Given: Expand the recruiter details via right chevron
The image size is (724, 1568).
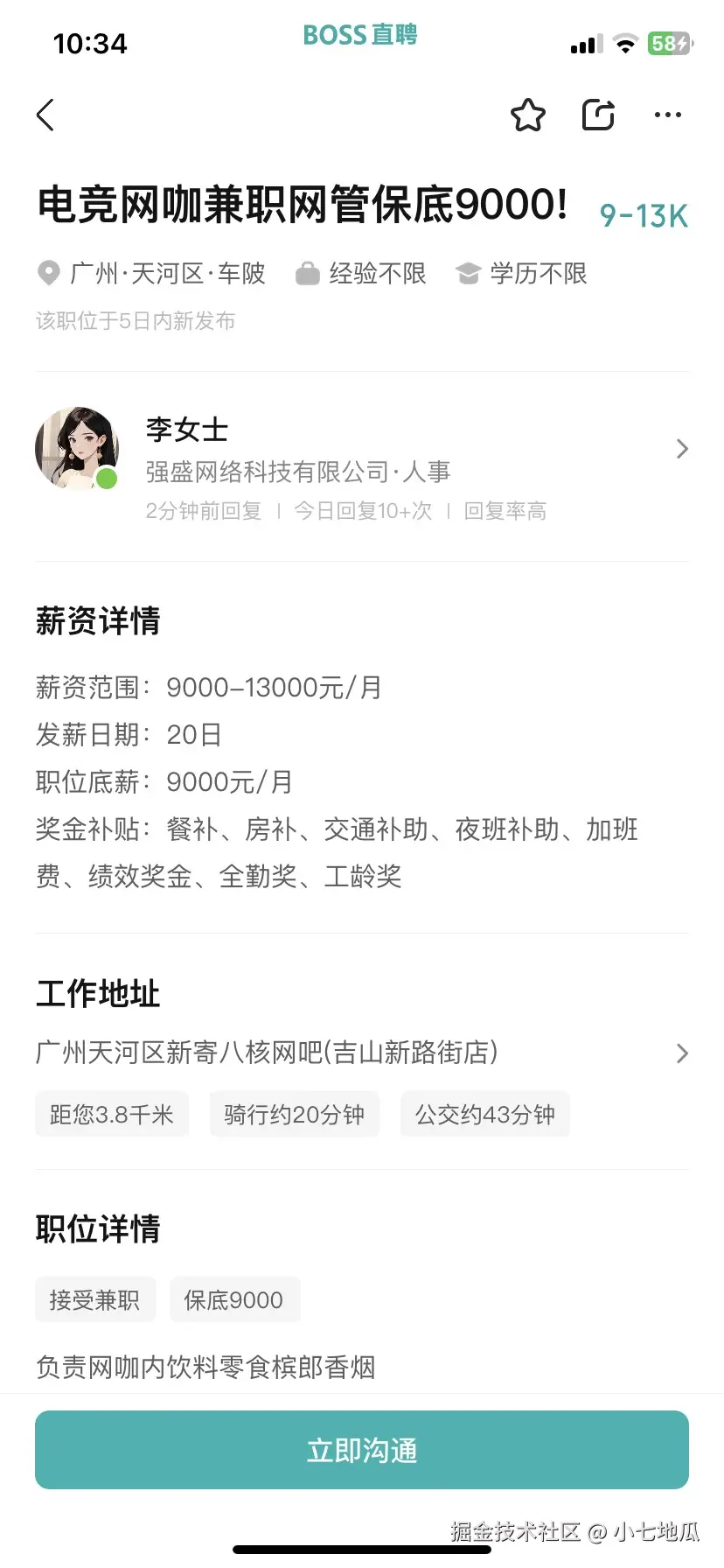Looking at the screenshot, I should [x=682, y=449].
